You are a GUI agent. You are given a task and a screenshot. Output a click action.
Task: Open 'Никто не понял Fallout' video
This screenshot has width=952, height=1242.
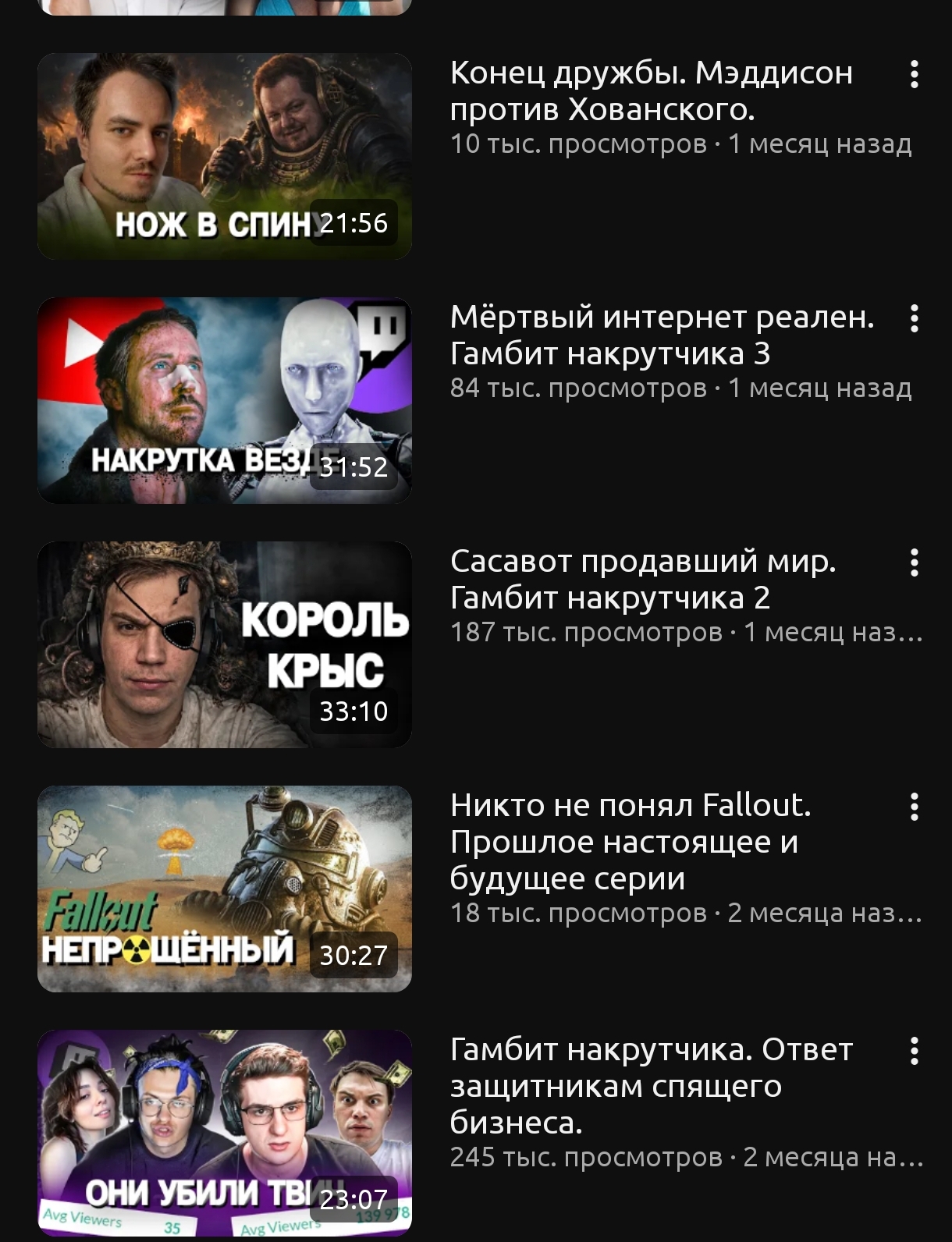click(225, 889)
